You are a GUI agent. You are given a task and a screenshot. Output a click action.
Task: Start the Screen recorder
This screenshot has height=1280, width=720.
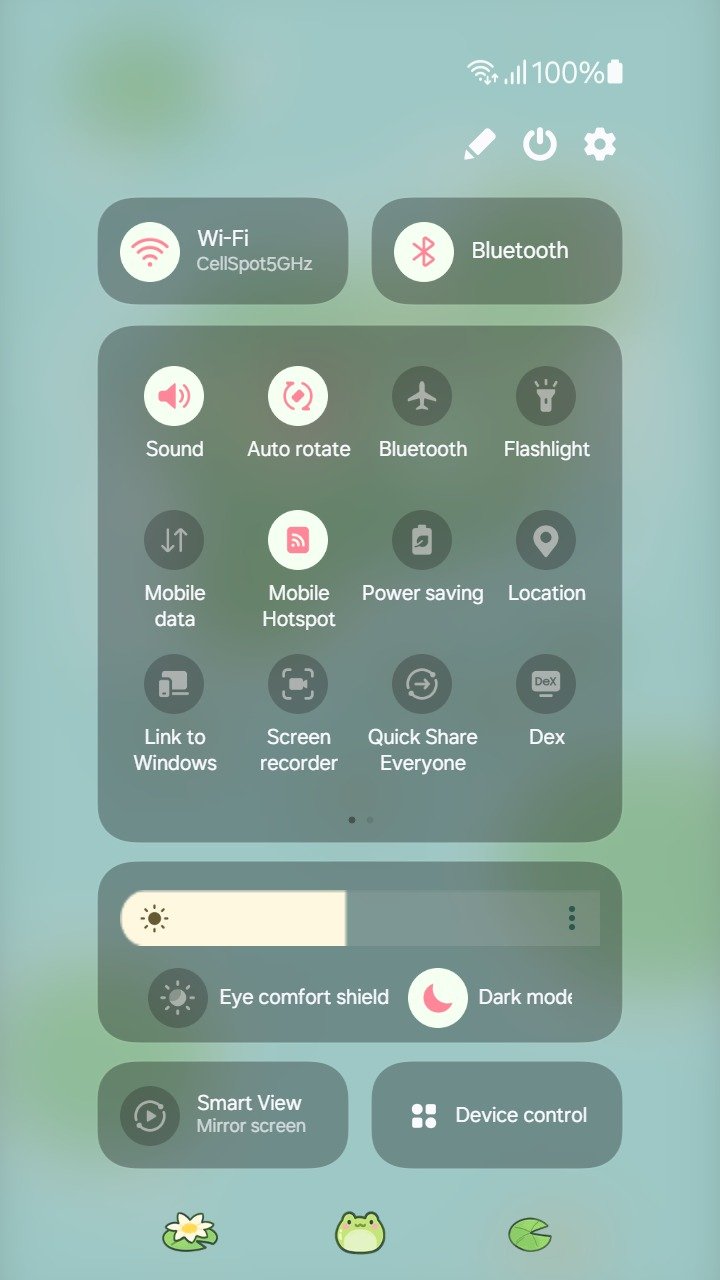(298, 684)
